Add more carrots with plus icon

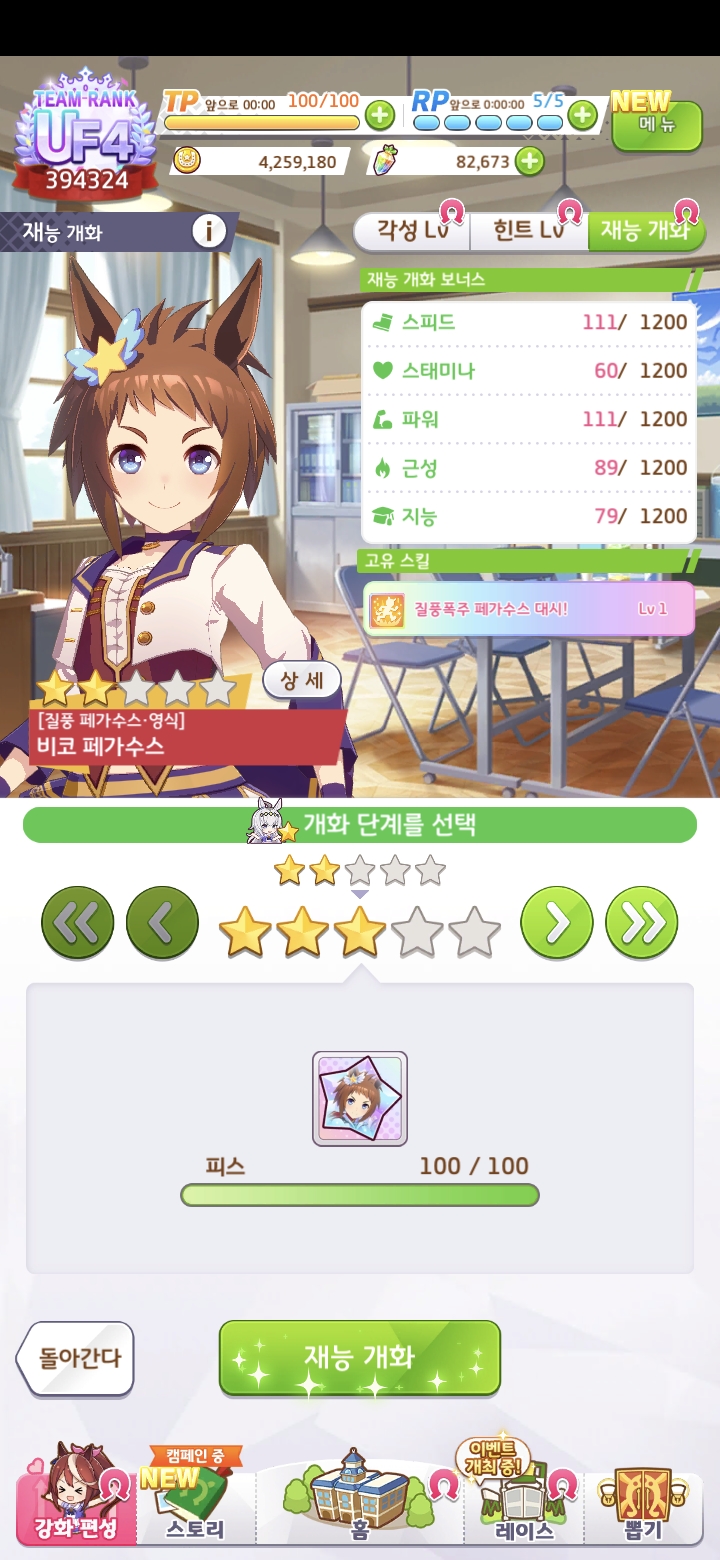(529, 161)
